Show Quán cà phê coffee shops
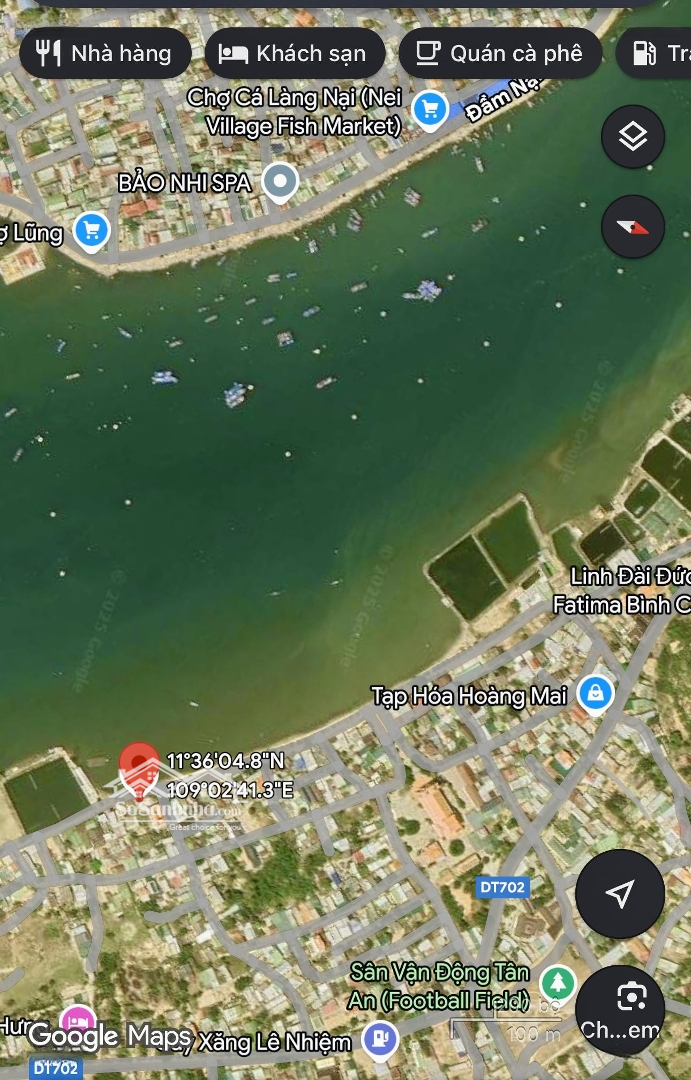The image size is (691, 1080). coord(500,53)
